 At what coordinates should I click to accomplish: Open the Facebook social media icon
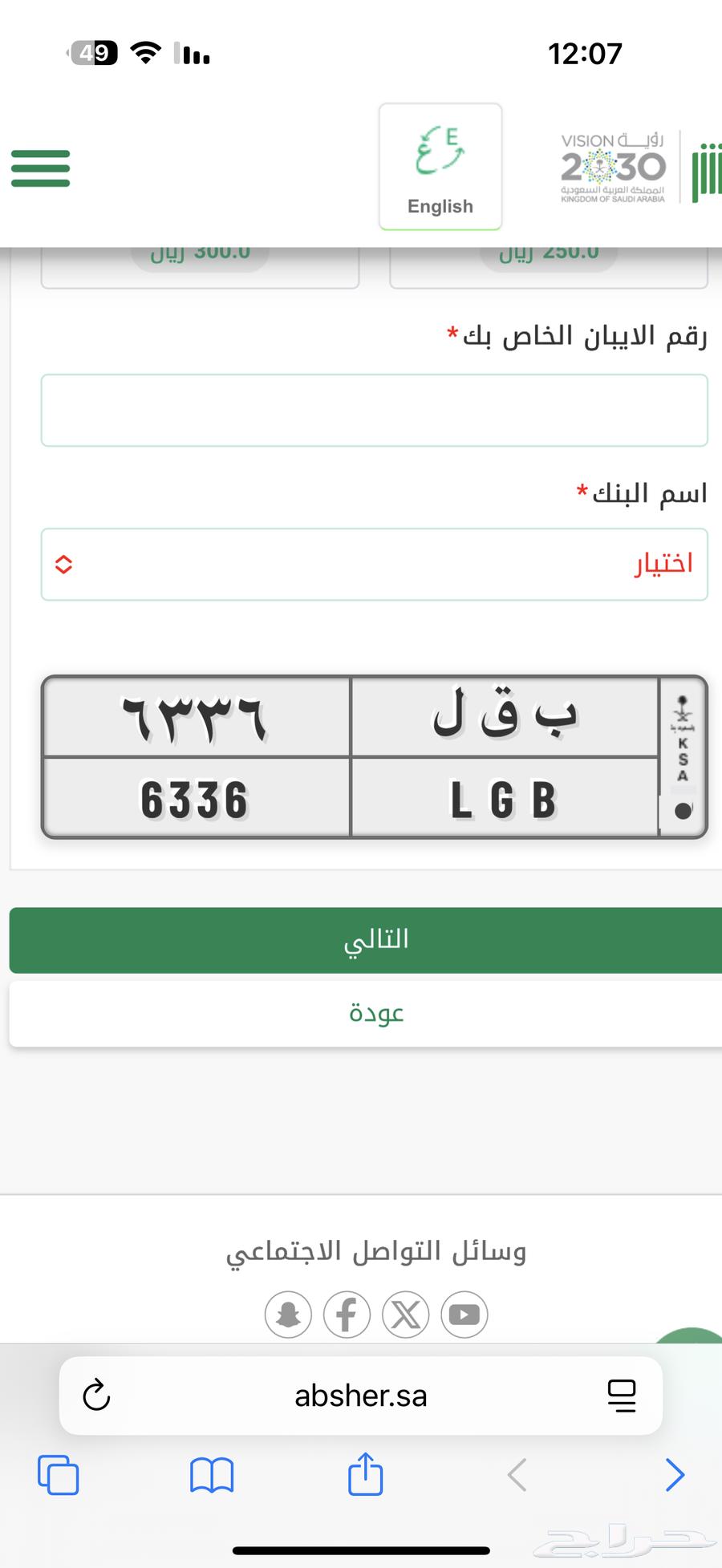point(347,1315)
